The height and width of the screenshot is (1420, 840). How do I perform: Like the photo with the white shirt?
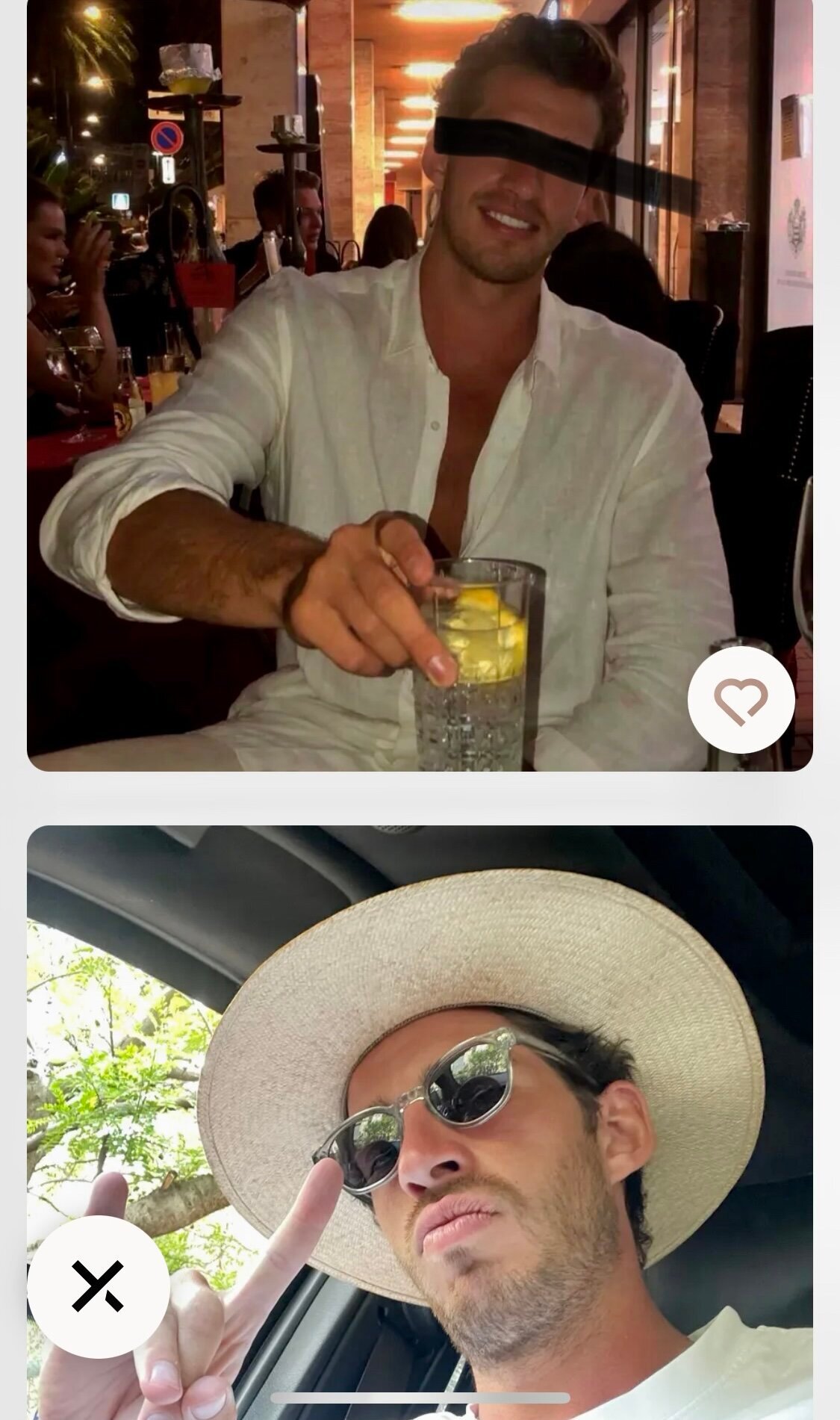741,700
